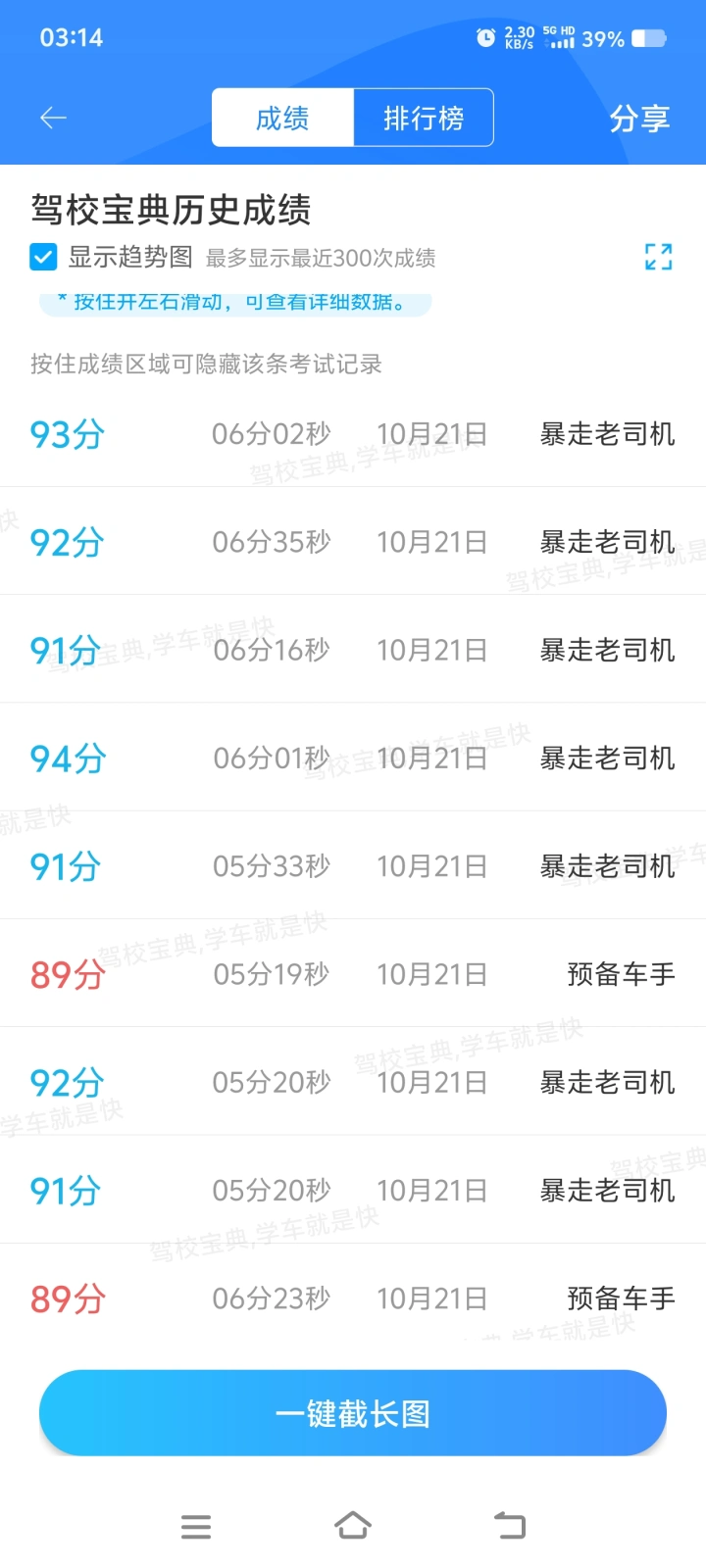Open the system recent apps menu

pyautogui.click(x=196, y=1526)
